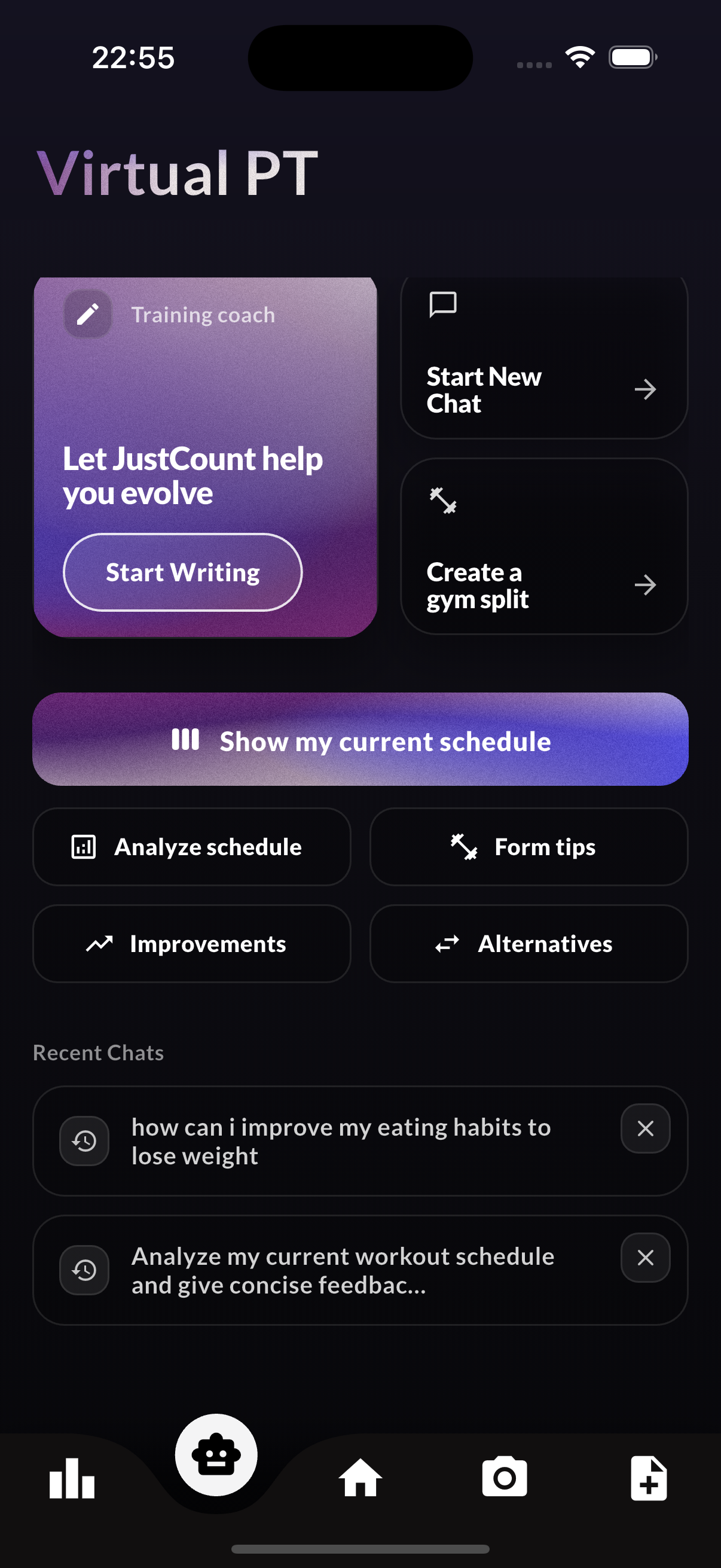Open the workout schedule feedback recent chat
721x1568 pixels.
(343, 1271)
